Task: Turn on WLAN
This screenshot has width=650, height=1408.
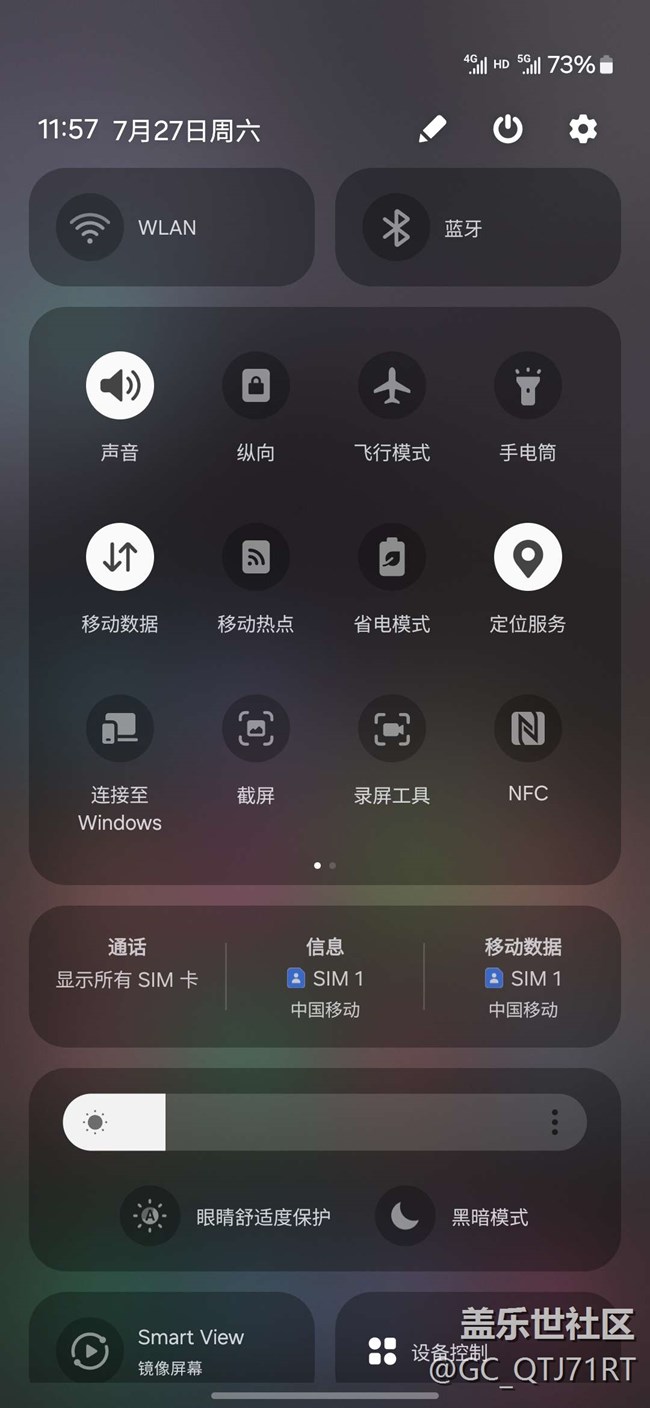Action: coord(172,228)
